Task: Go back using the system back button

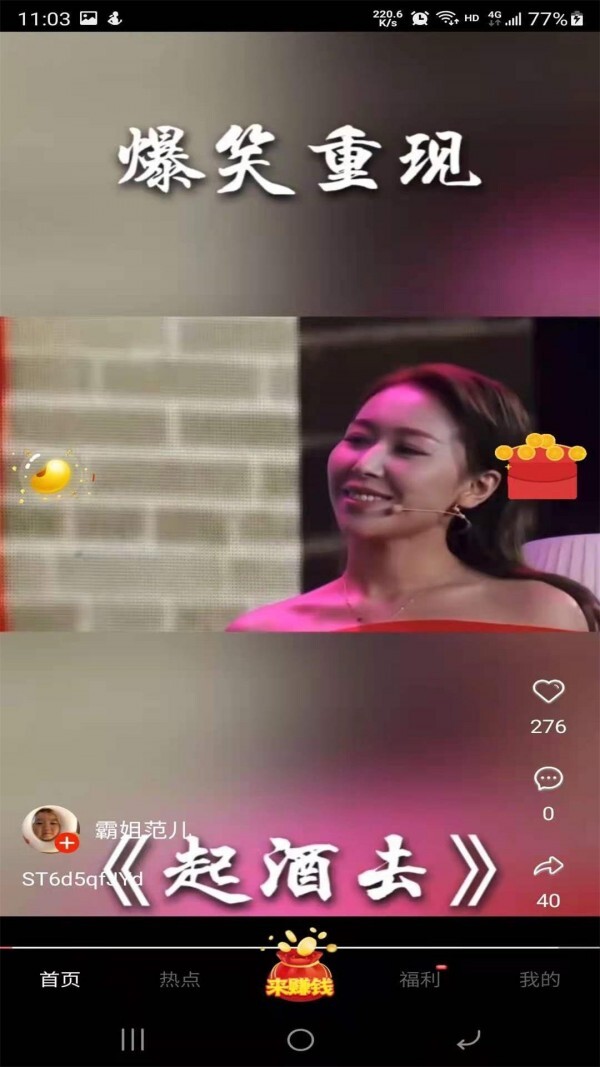Action: (x=467, y=1041)
